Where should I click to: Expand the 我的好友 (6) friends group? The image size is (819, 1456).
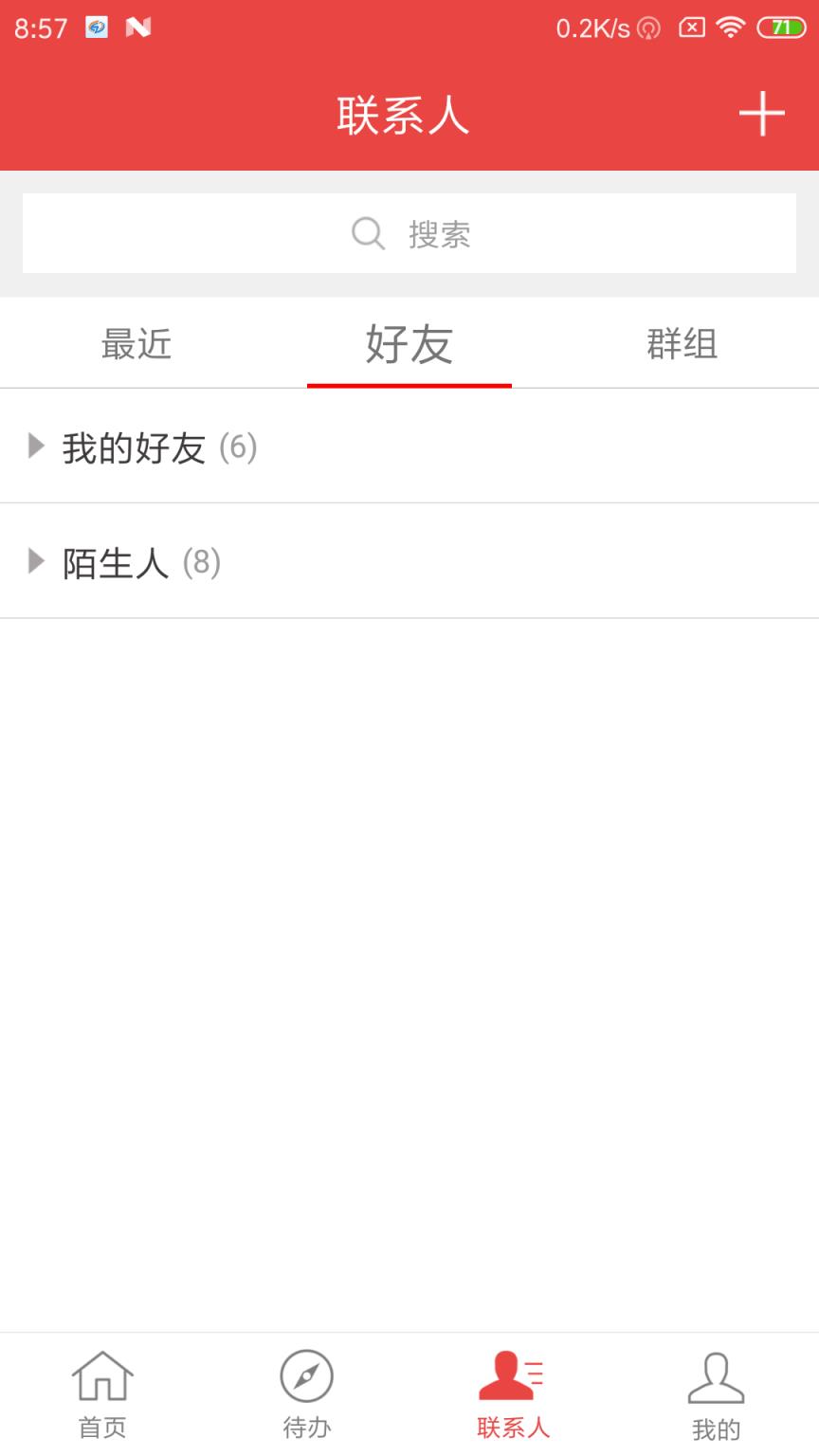[x=159, y=447]
